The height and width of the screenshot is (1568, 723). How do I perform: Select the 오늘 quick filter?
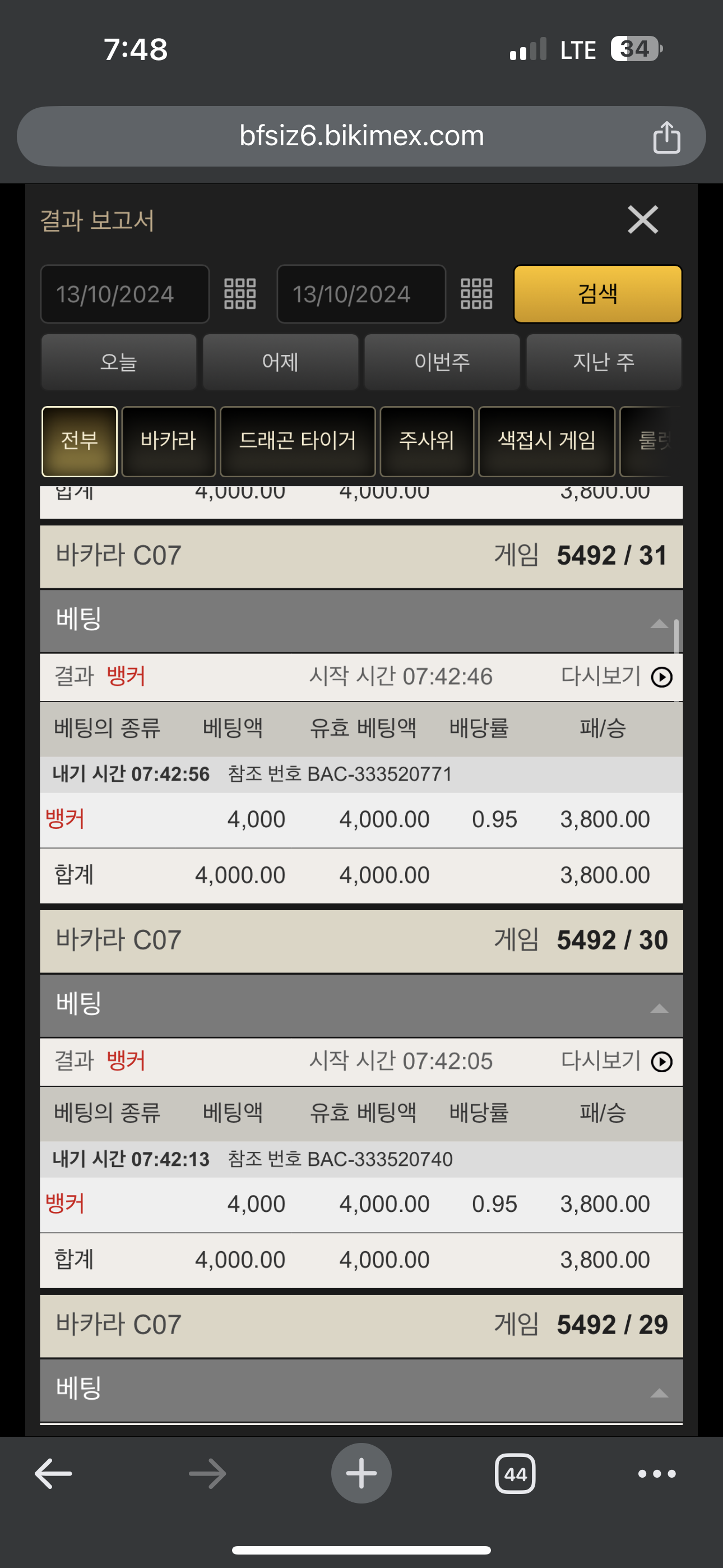tap(119, 362)
